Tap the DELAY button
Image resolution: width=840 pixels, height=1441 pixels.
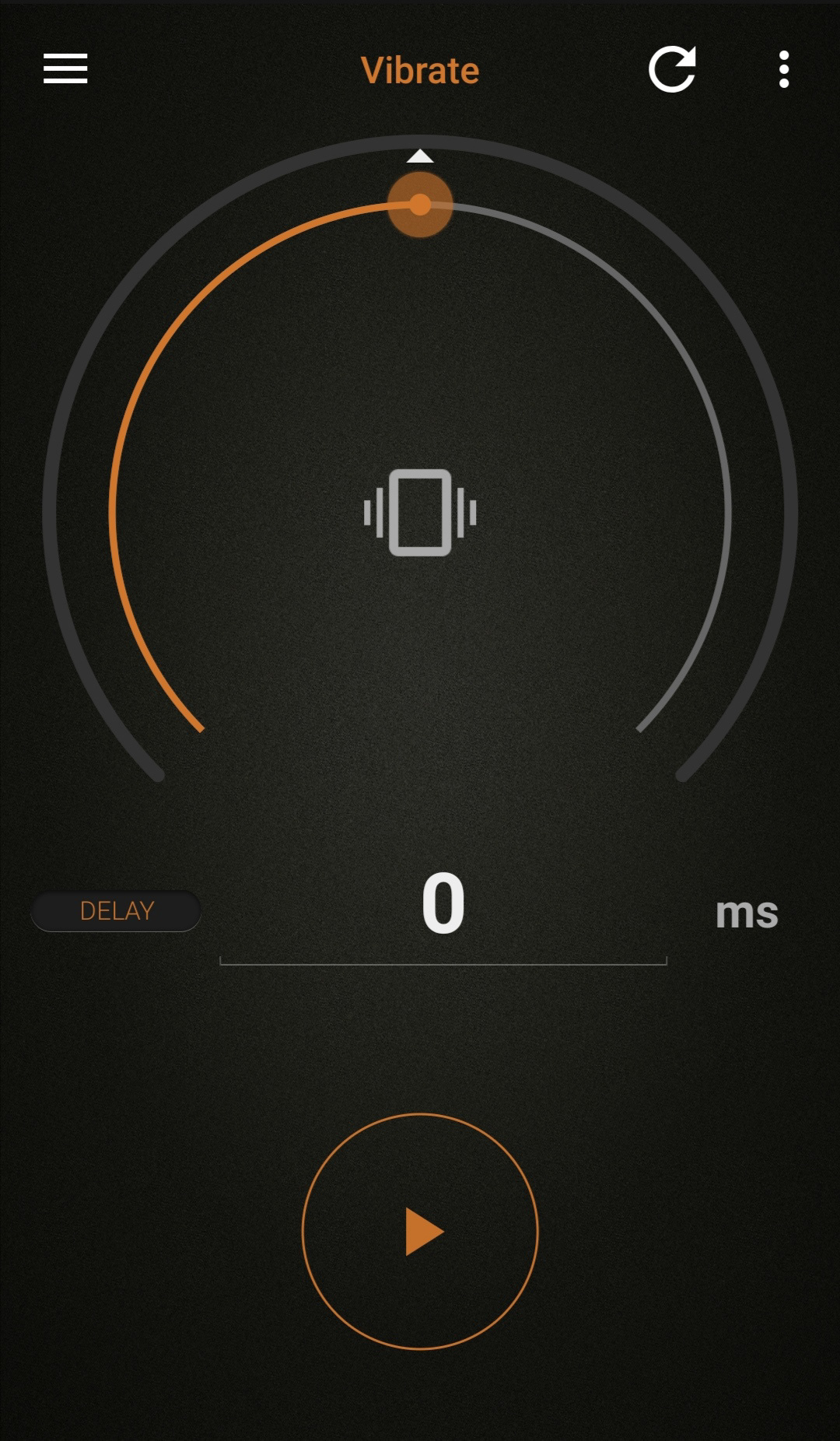[x=117, y=910]
